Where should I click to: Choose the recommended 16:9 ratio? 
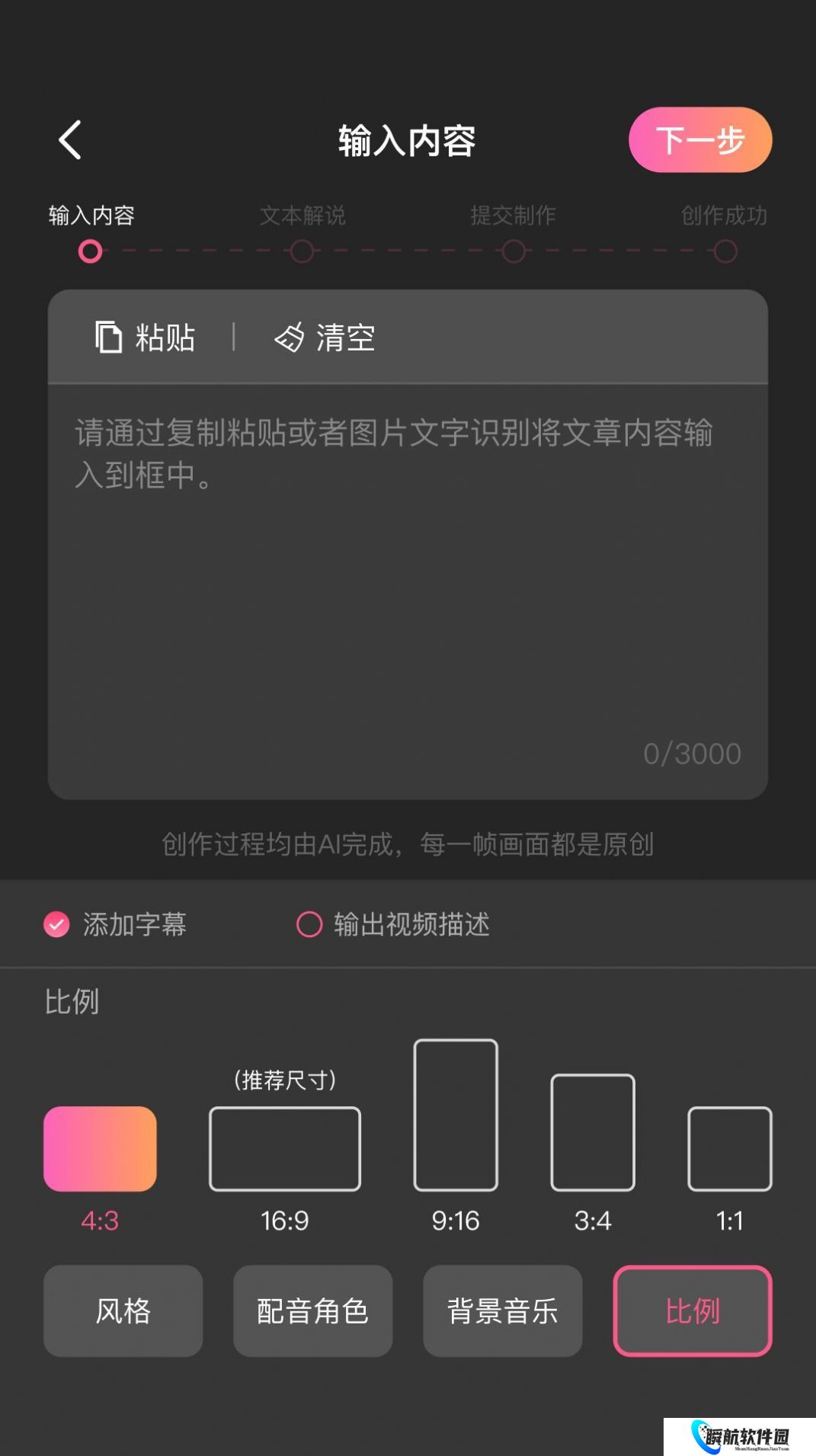(284, 1148)
